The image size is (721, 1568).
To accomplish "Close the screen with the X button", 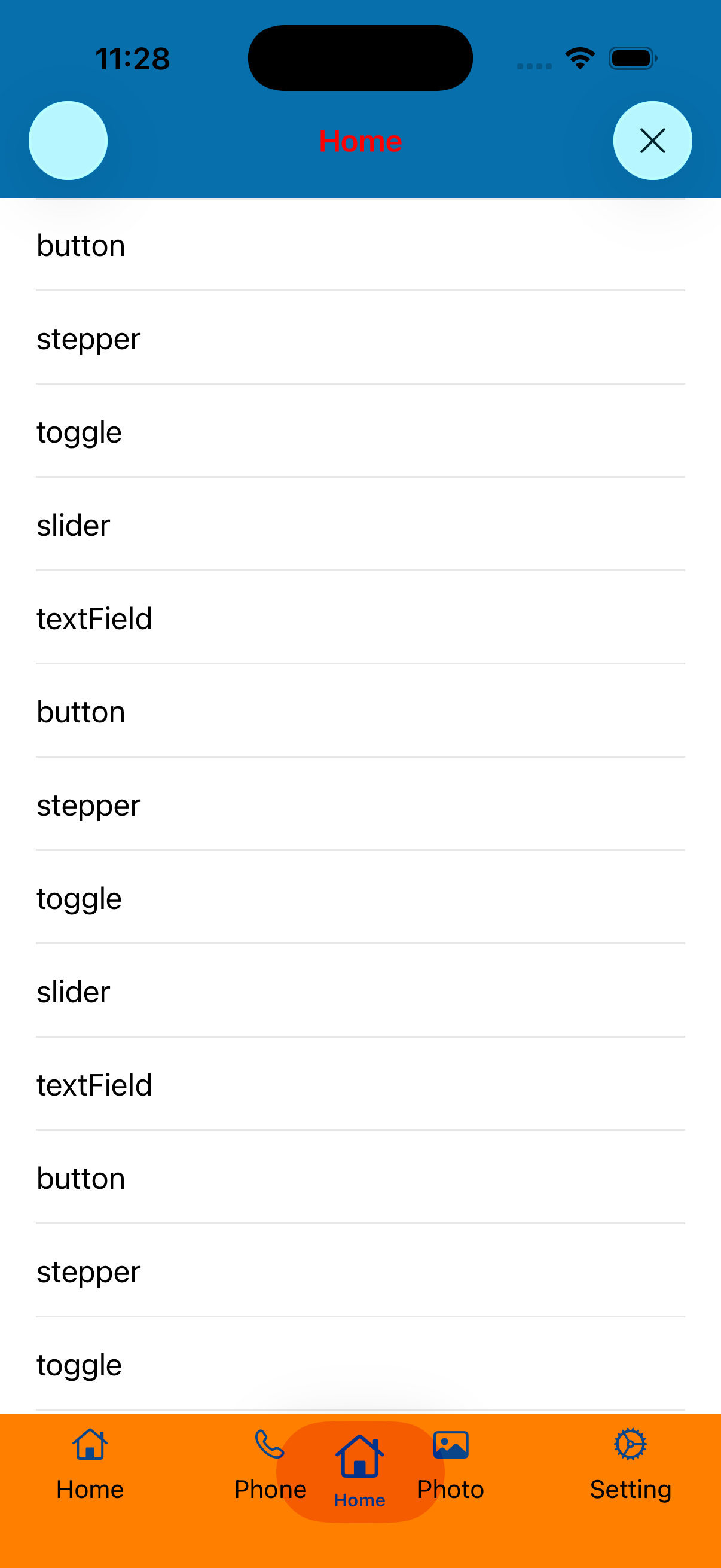I will click(x=652, y=141).
